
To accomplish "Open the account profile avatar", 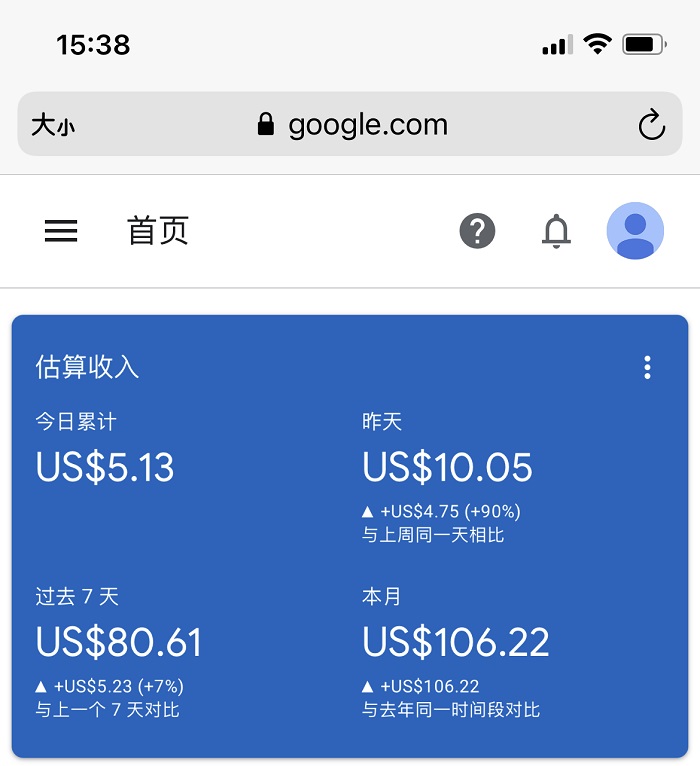I will tap(634, 231).
